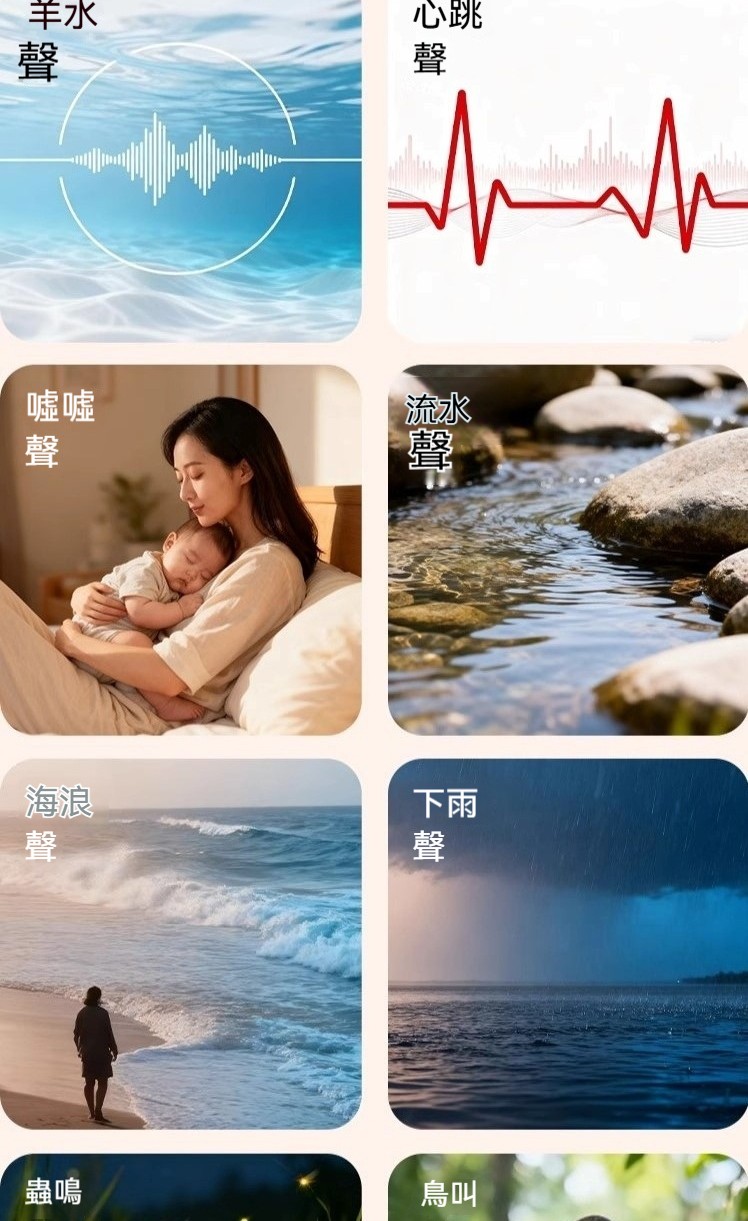Select the 噓噓聲 shushing sound card
Viewport: 748px width, 1221px height.
pos(180,550)
